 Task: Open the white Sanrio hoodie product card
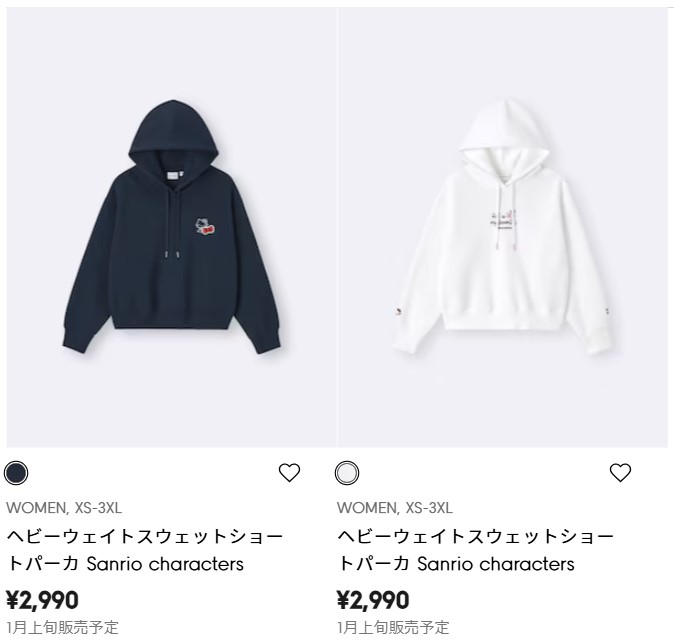[x=503, y=230]
